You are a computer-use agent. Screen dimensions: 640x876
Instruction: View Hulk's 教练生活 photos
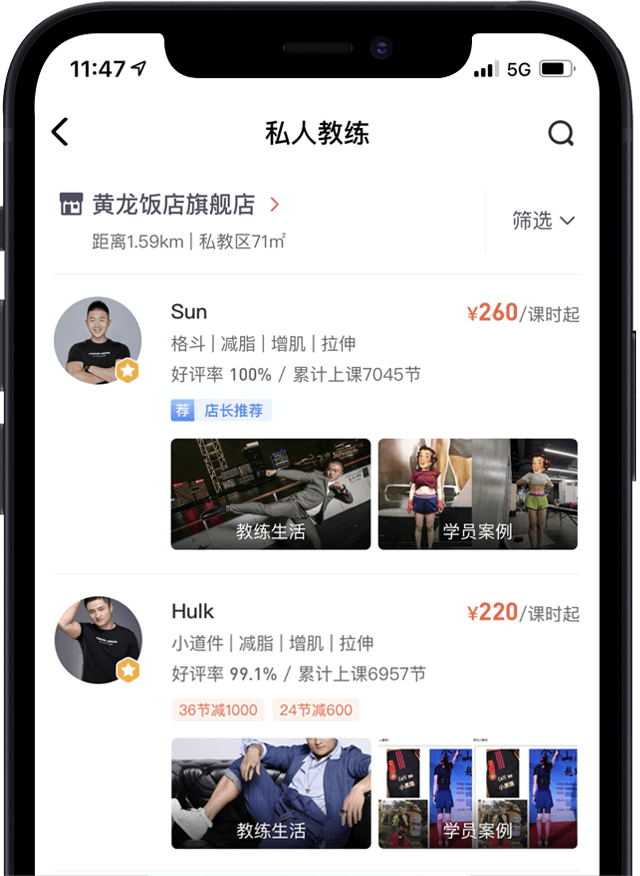[x=271, y=793]
